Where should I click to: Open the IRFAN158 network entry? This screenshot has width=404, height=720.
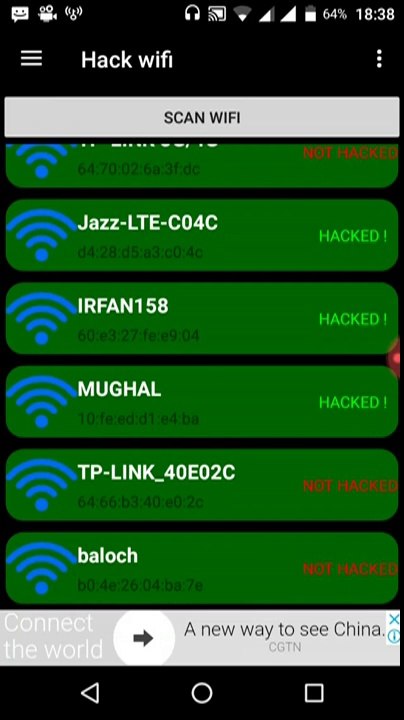202,318
